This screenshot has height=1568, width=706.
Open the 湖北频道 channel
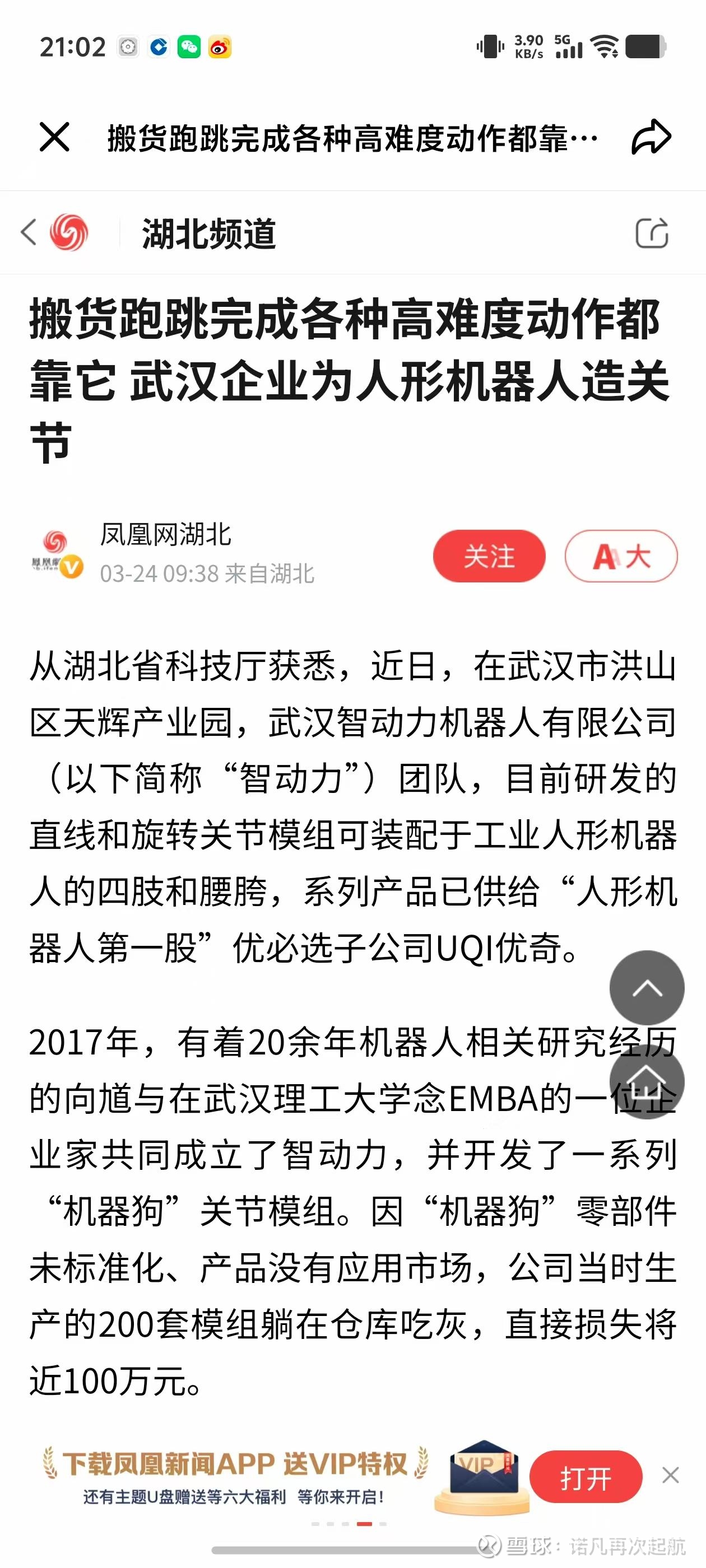[208, 234]
